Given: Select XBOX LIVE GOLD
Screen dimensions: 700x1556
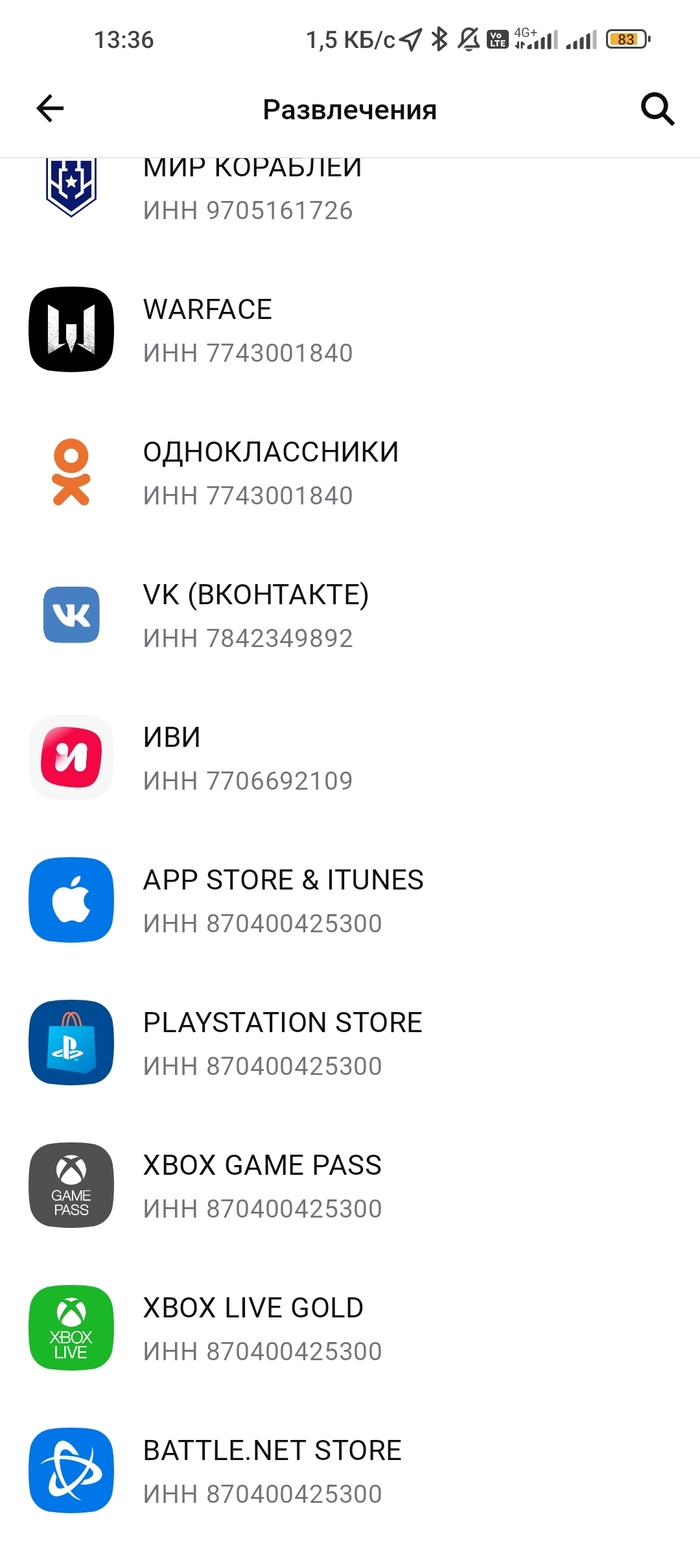Looking at the screenshot, I should [253, 1328].
